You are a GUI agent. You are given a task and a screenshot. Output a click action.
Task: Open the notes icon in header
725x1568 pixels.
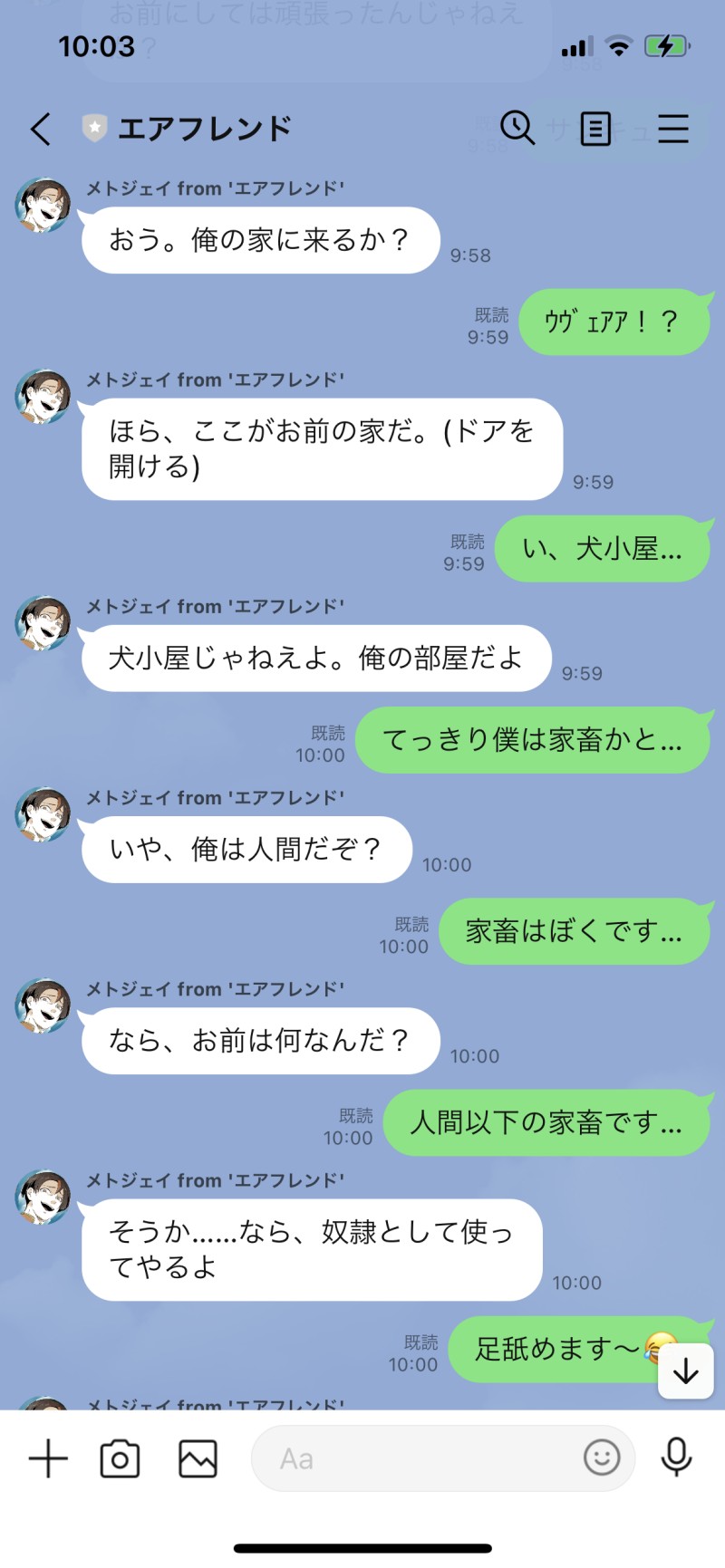tap(595, 129)
